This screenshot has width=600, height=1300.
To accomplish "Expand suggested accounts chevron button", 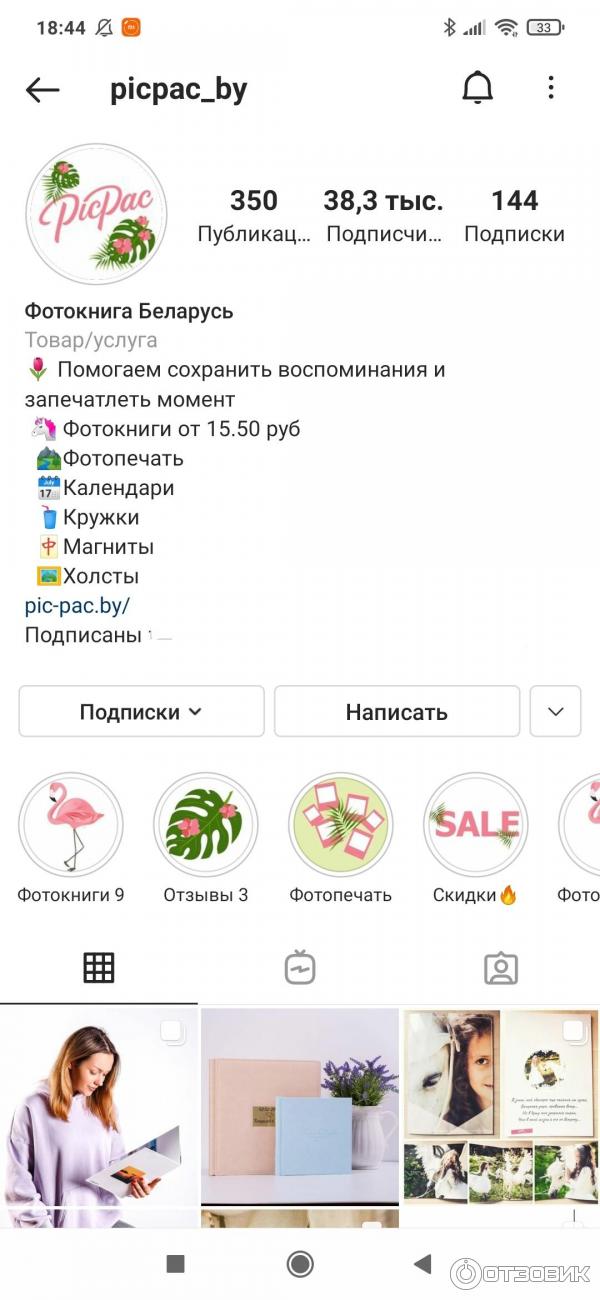I will click(555, 712).
